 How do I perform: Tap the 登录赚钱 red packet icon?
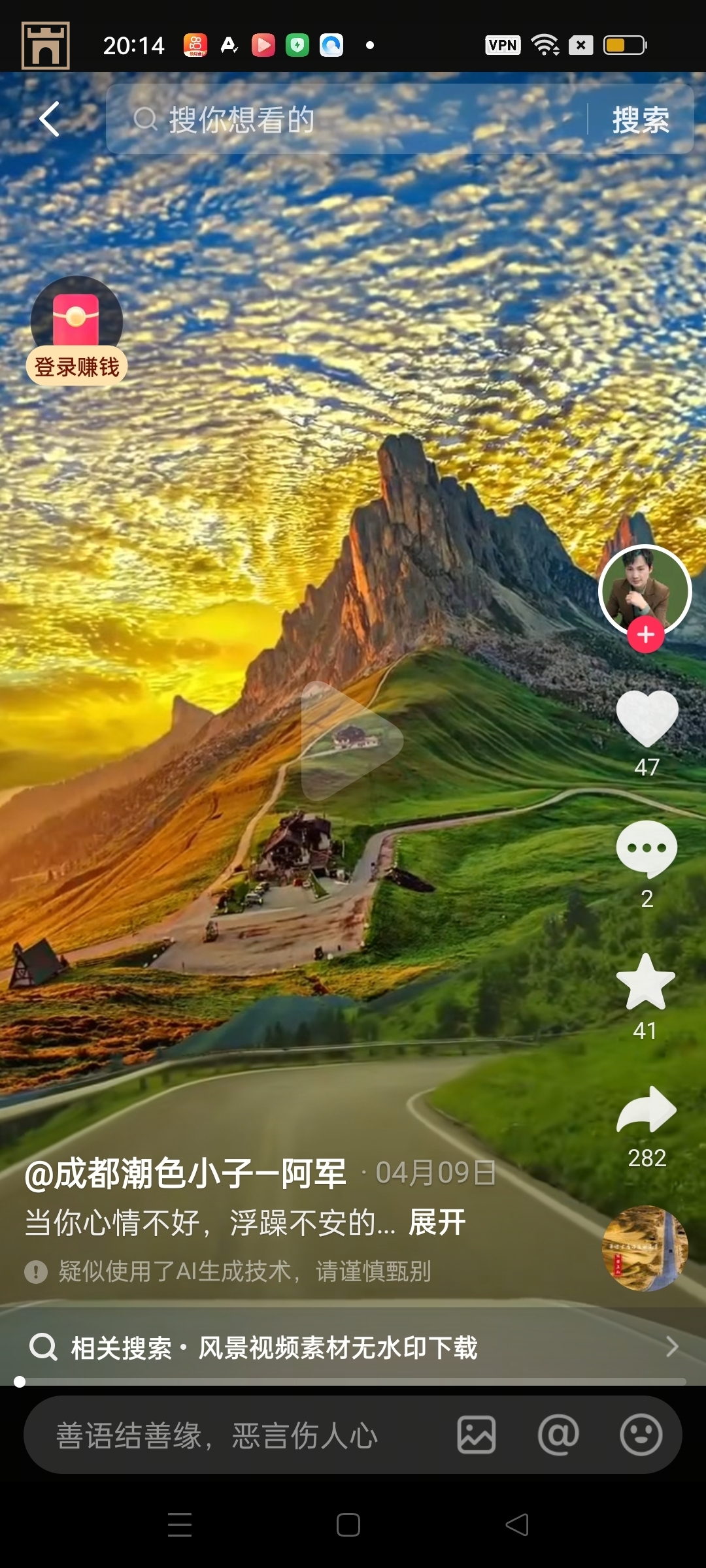pos(75,320)
